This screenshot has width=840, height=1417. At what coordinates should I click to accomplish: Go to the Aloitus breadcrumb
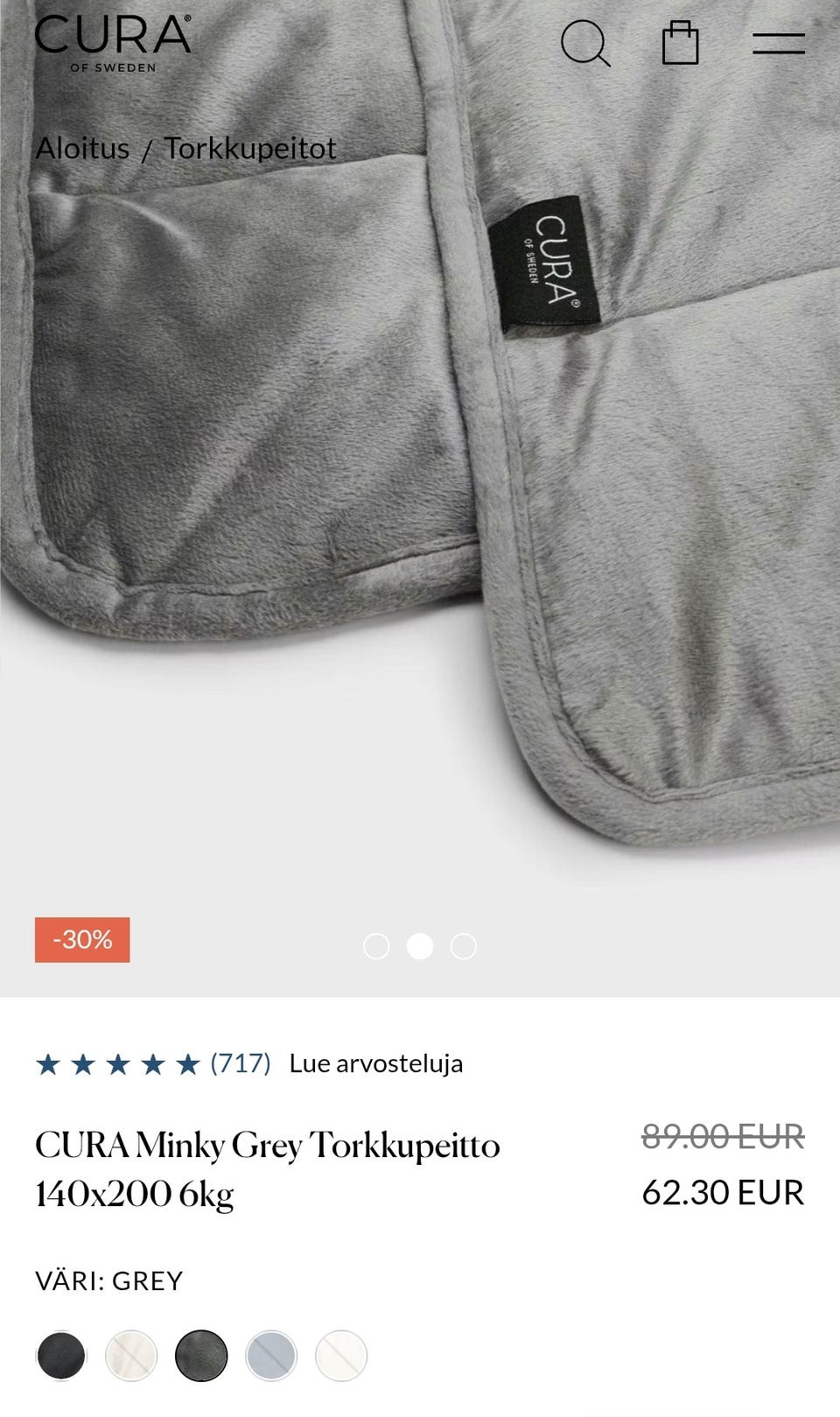(x=82, y=149)
